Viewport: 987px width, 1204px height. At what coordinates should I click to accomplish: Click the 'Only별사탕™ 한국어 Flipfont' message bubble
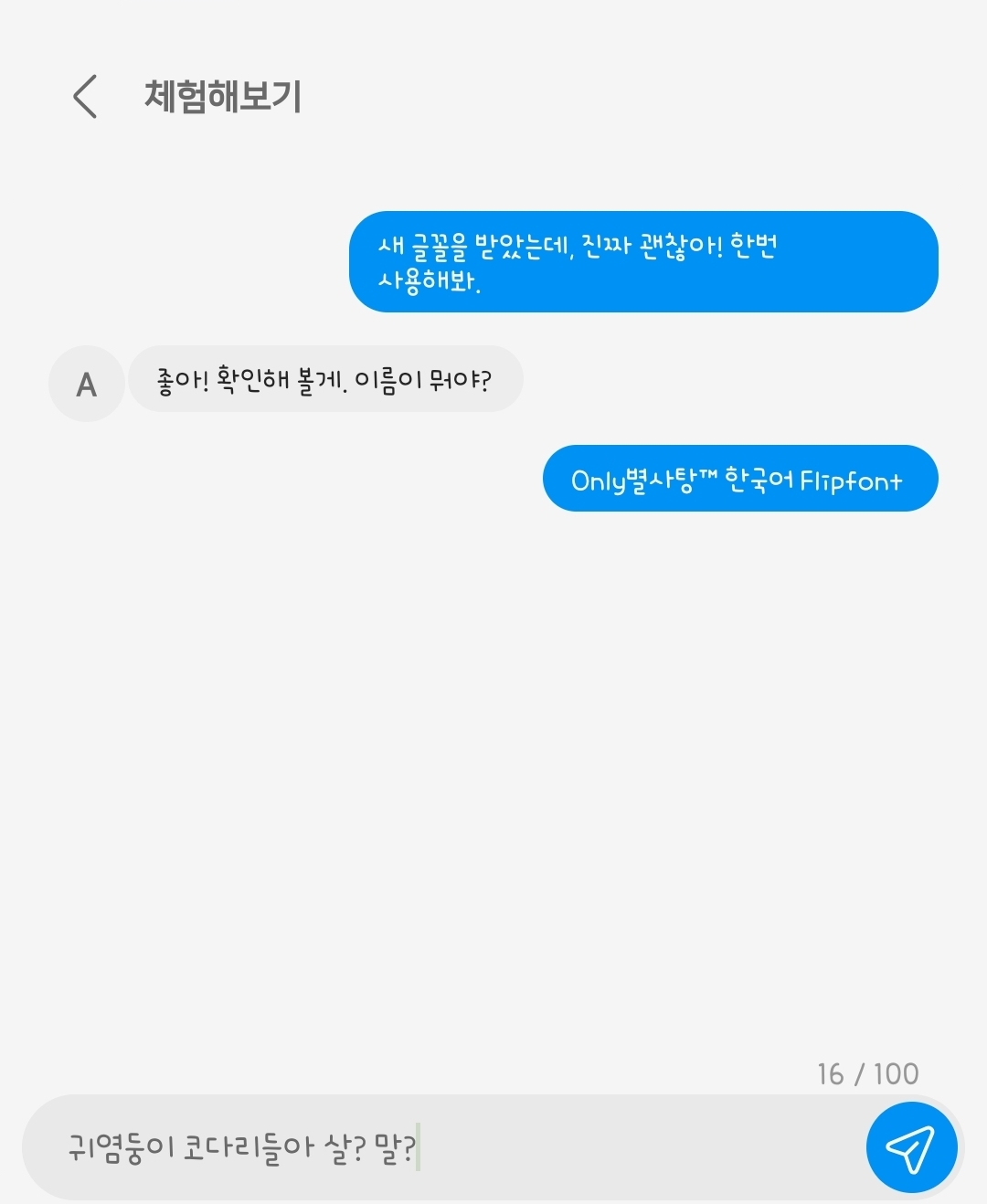coord(738,479)
